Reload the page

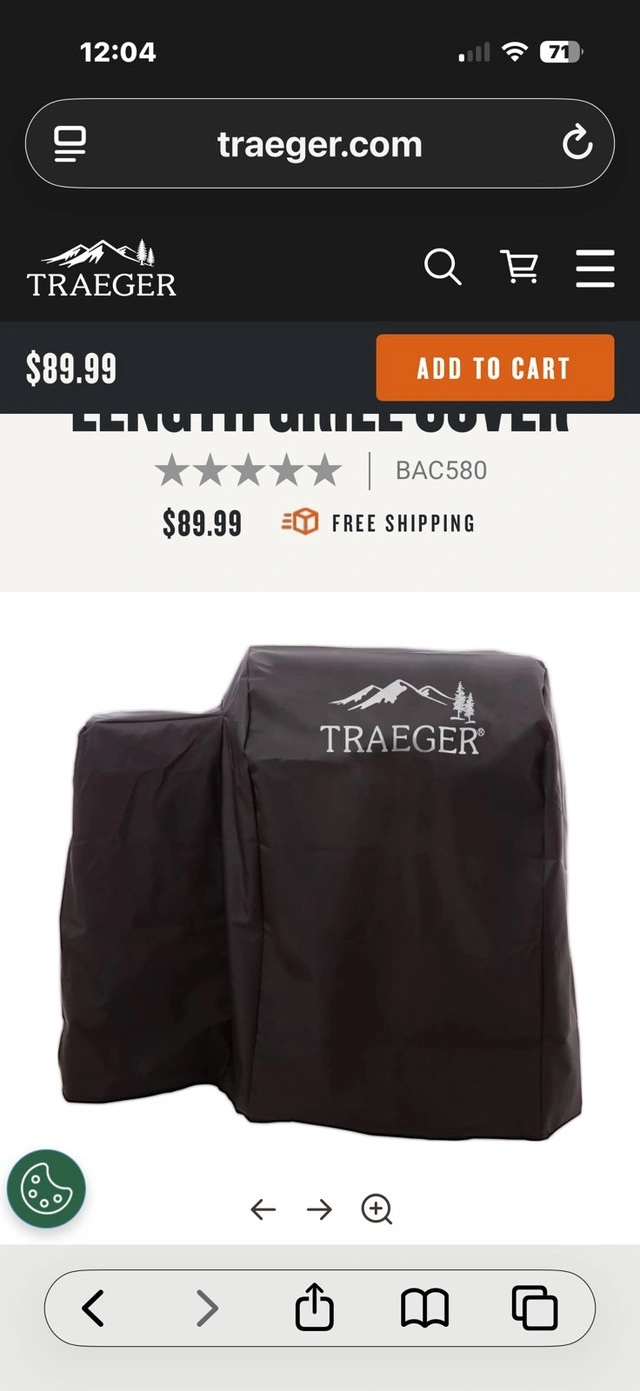point(577,145)
